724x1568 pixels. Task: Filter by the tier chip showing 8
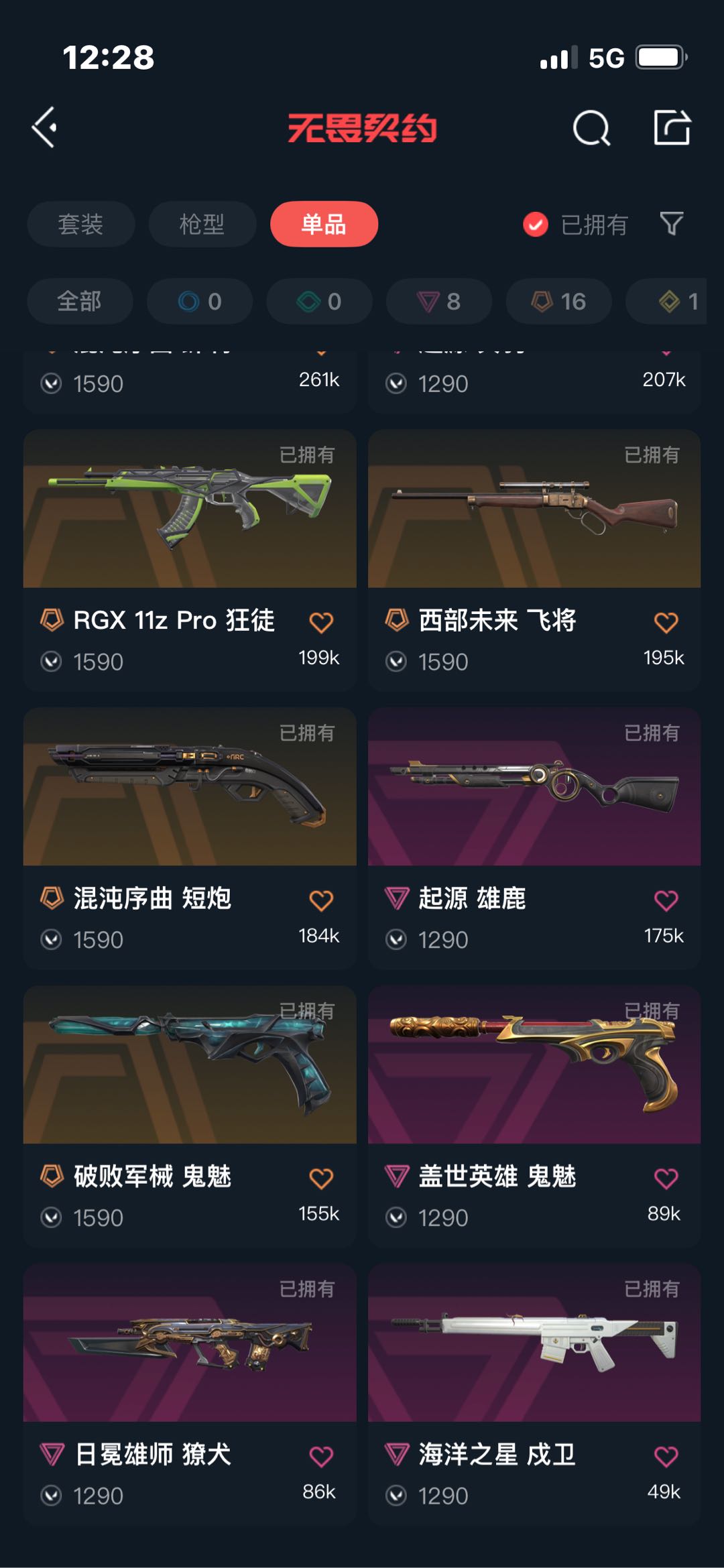pyautogui.click(x=438, y=302)
